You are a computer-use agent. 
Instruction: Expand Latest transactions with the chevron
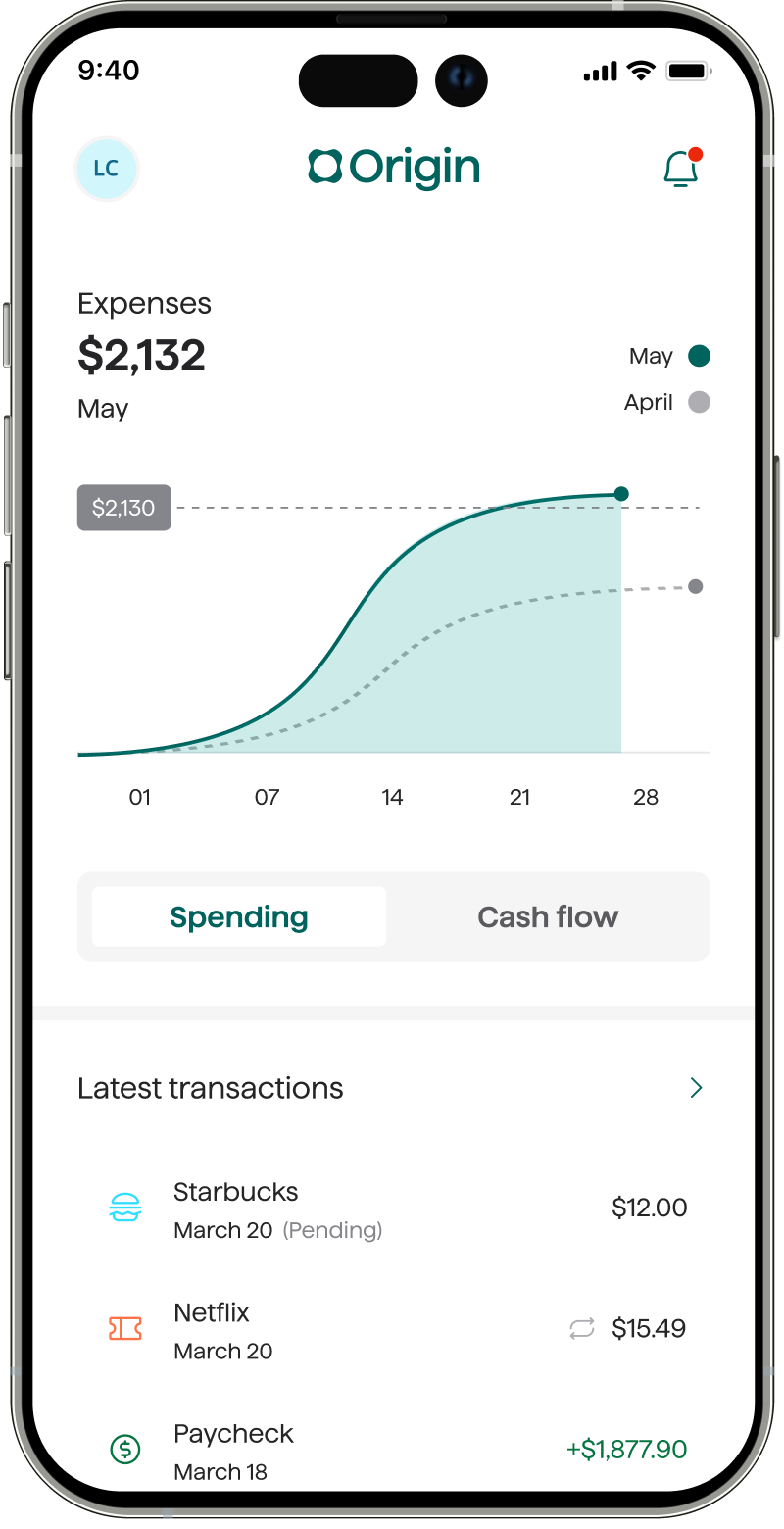696,1088
